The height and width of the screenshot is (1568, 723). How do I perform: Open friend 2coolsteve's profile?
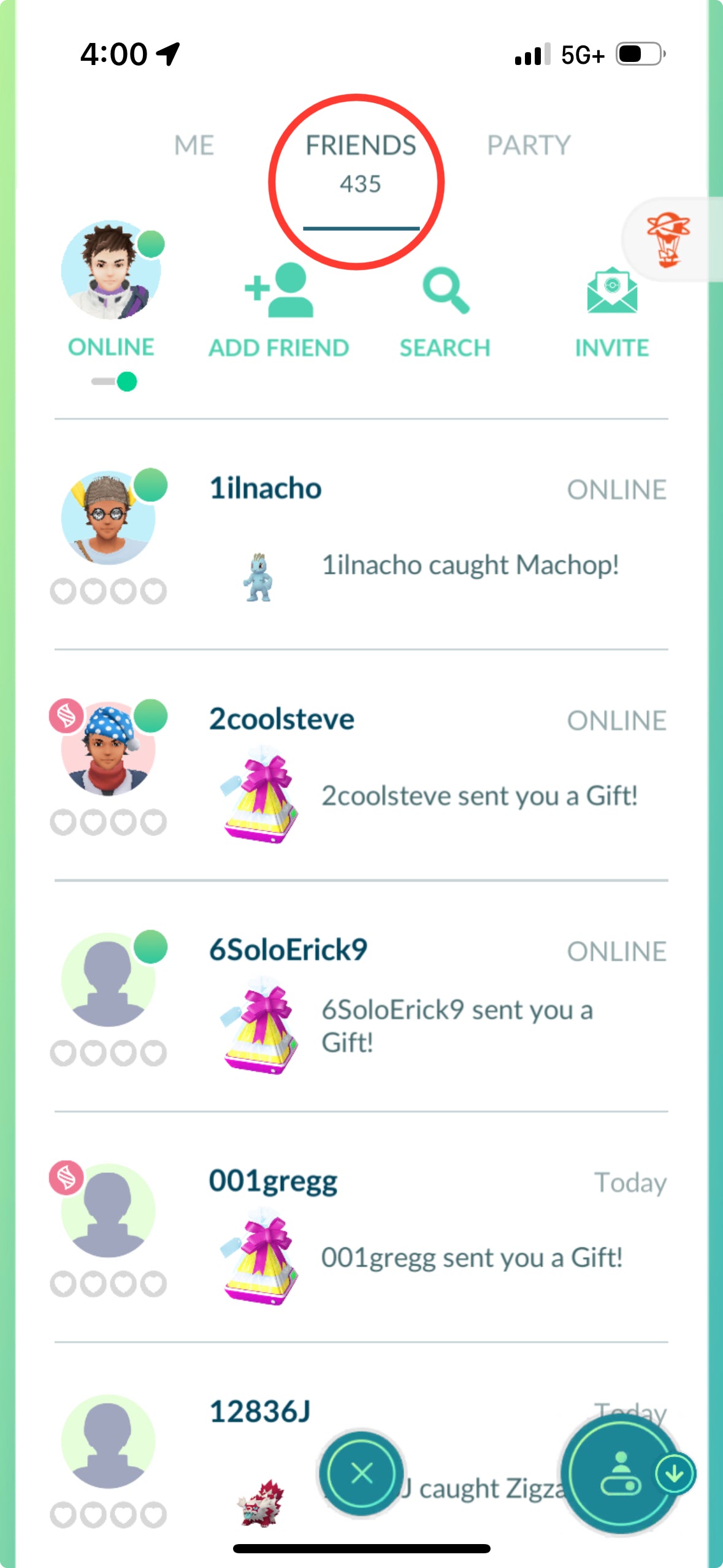pos(281,720)
